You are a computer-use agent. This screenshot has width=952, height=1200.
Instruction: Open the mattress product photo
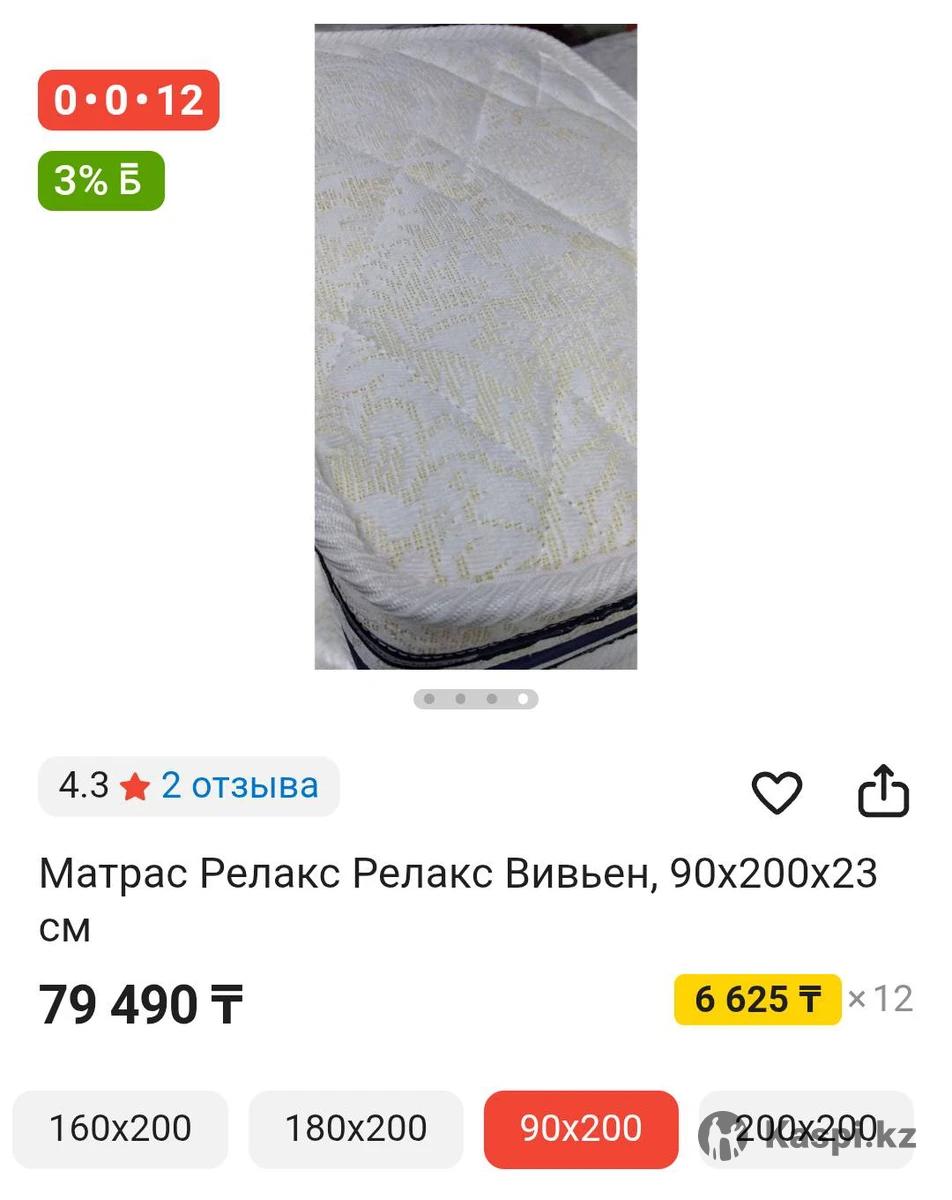pos(476,347)
